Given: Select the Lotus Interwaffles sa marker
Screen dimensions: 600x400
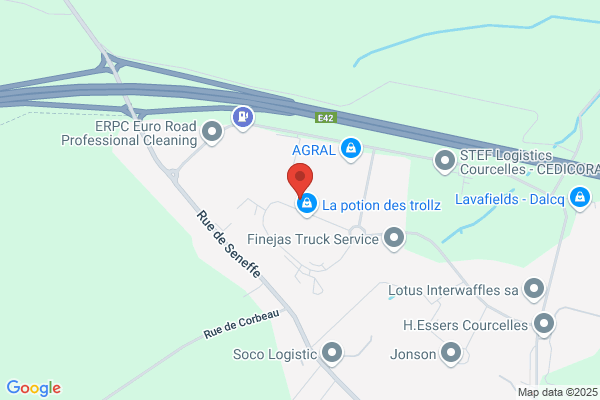Looking at the screenshot, I should click(x=534, y=290).
